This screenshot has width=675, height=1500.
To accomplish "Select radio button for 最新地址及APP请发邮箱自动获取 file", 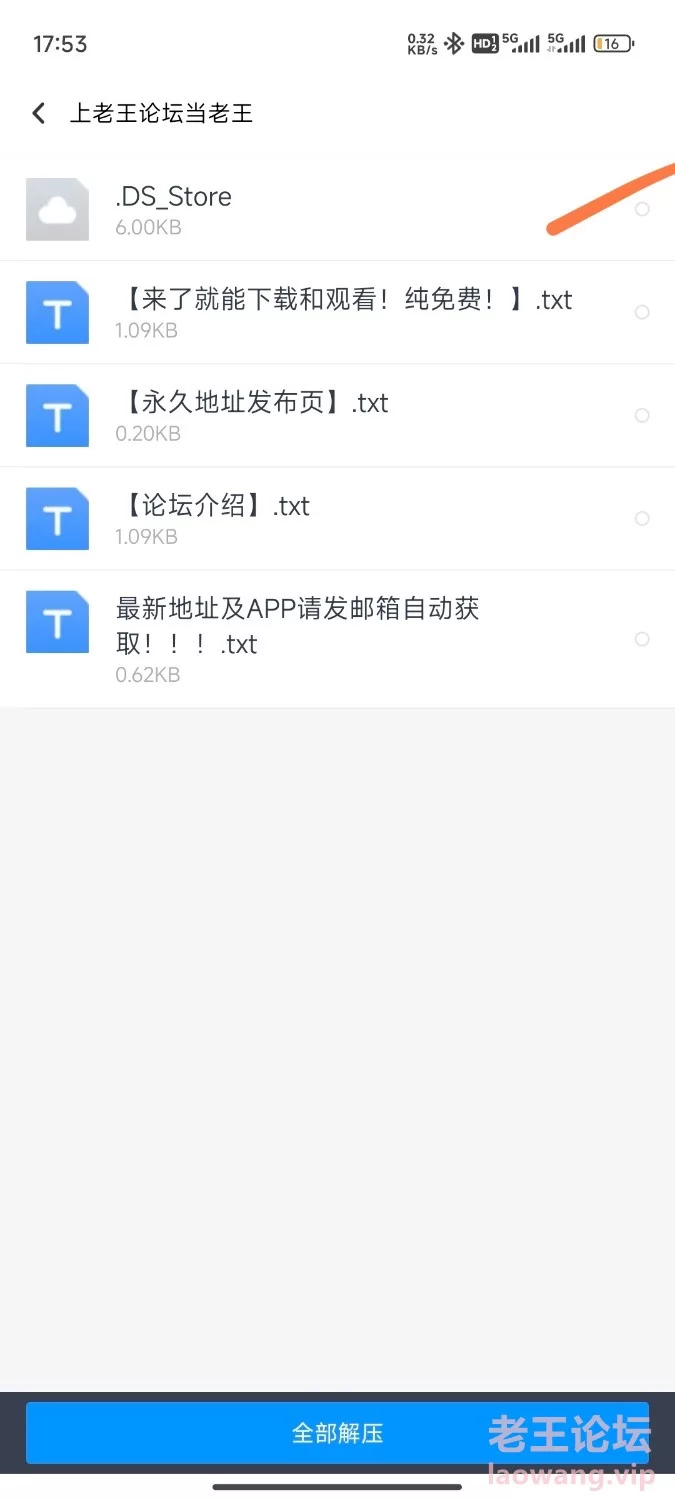I will tap(642, 639).
